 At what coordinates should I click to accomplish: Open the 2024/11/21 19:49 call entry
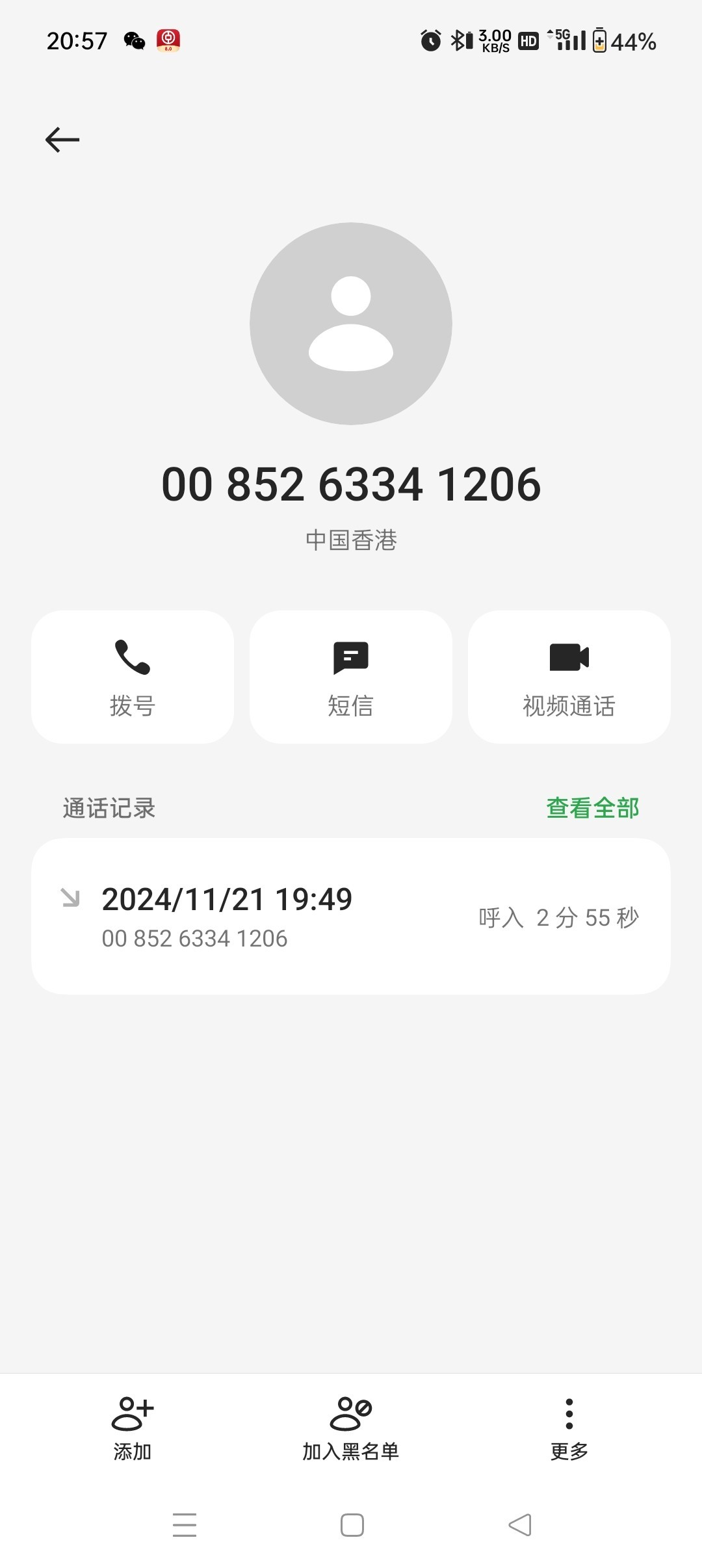coord(351,916)
